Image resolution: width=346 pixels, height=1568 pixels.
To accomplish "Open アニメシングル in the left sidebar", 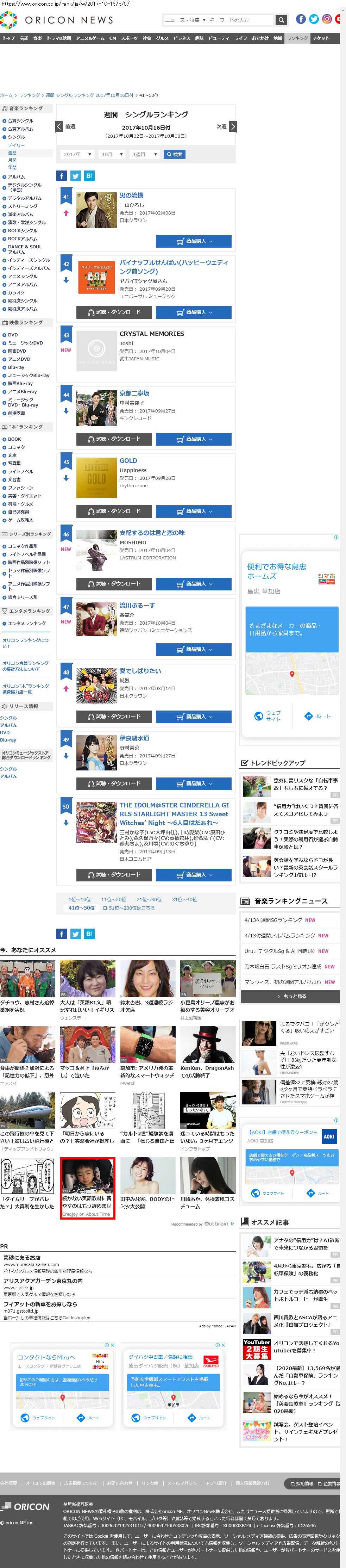I will [23, 276].
